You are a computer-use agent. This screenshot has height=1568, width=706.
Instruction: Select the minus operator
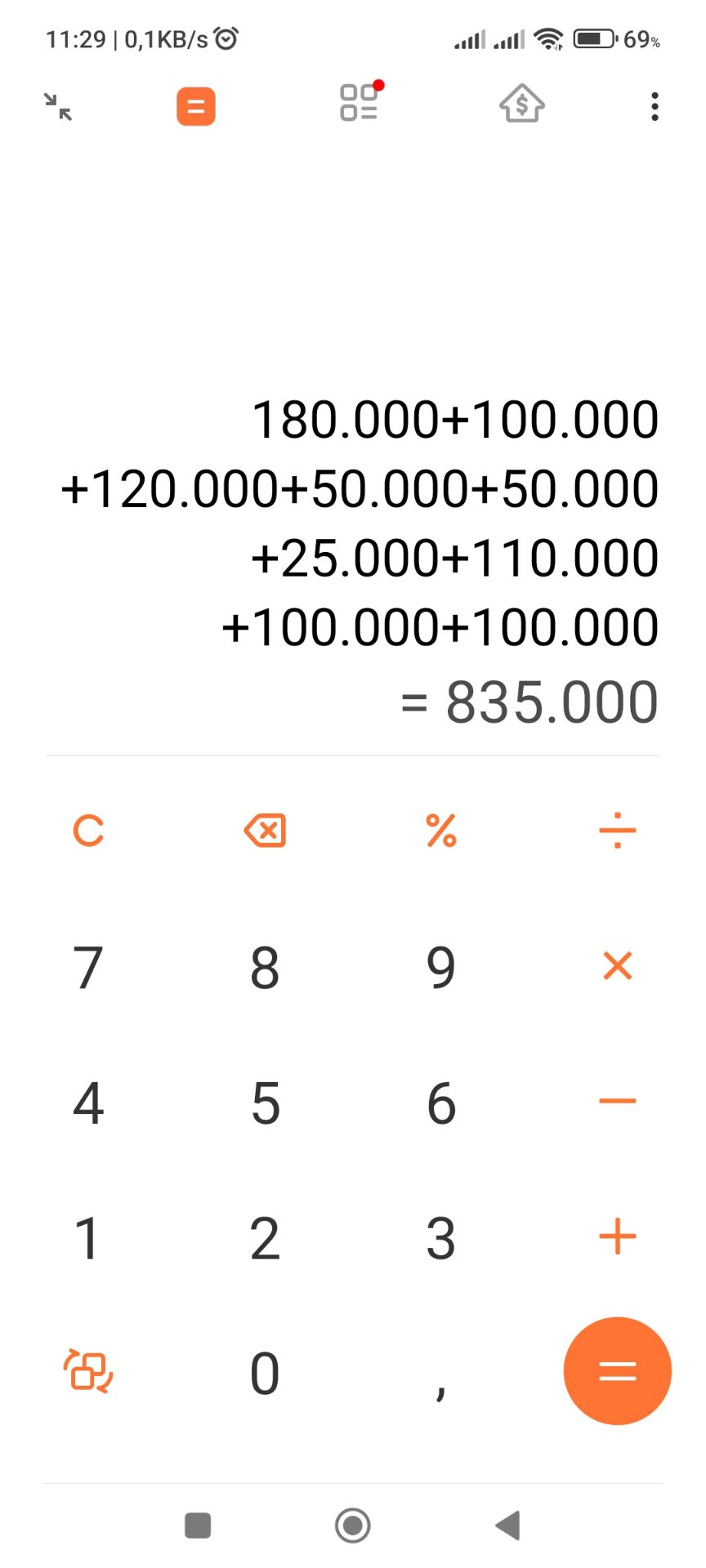(x=617, y=1101)
